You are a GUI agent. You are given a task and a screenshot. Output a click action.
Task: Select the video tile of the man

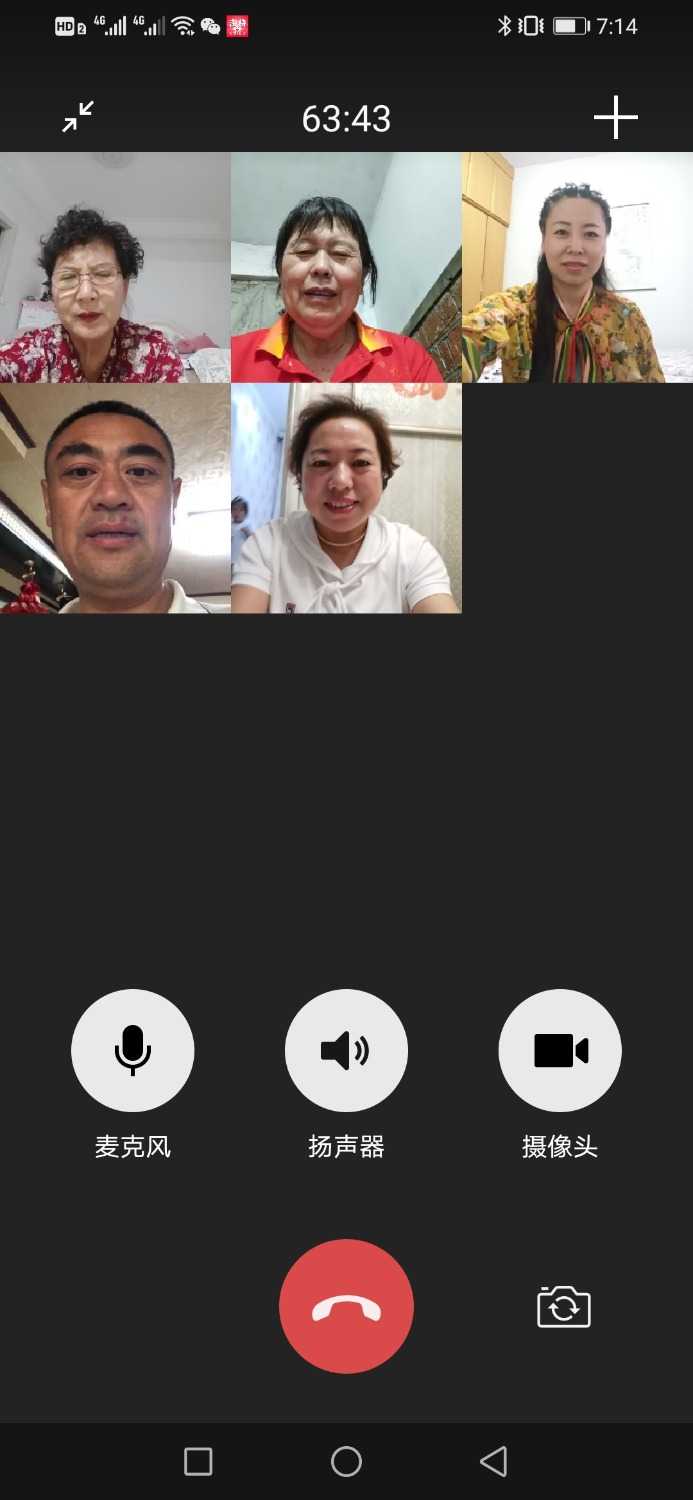[x=115, y=498]
